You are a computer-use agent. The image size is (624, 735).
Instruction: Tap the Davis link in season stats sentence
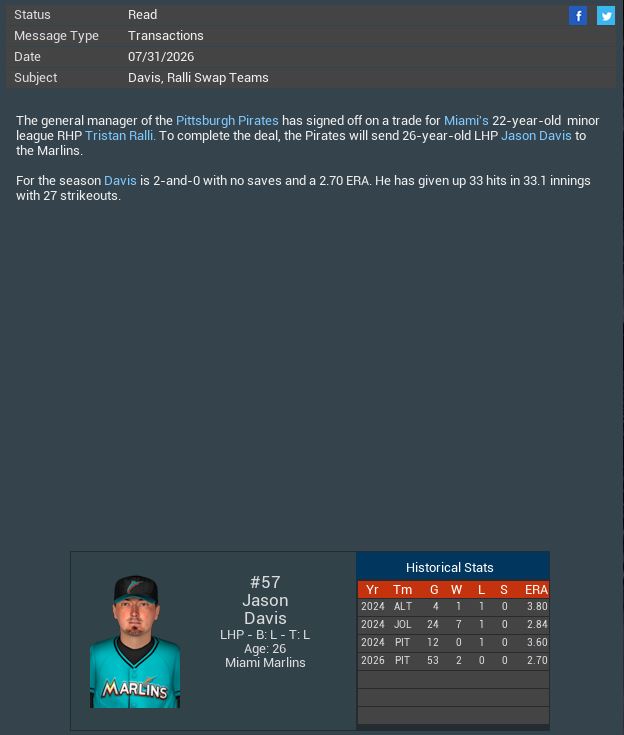pos(120,180)
